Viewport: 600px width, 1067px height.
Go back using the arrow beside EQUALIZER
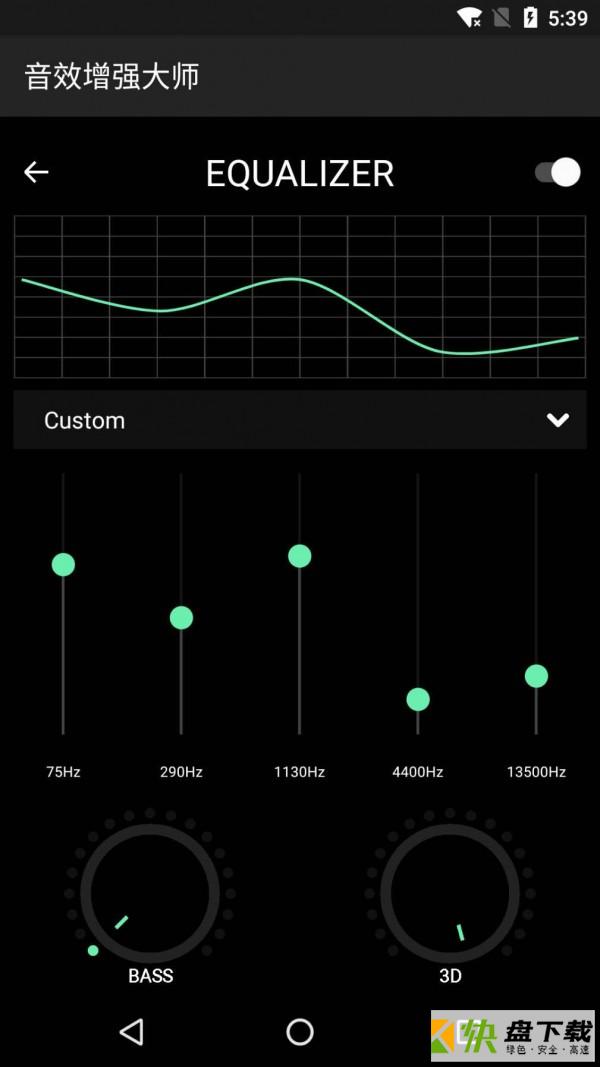(x=36, y=173)
